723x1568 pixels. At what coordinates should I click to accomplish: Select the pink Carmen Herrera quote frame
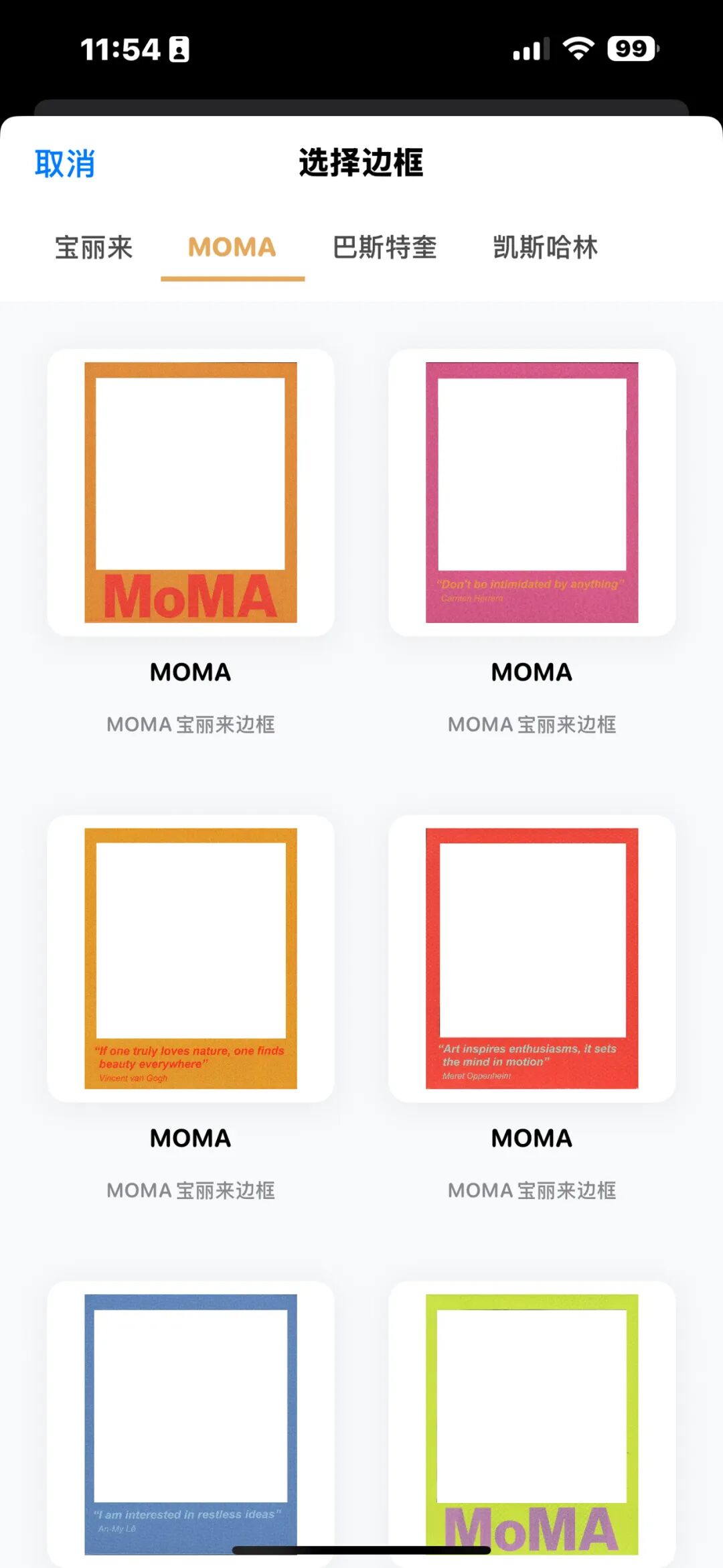click(x=532, y=492)
